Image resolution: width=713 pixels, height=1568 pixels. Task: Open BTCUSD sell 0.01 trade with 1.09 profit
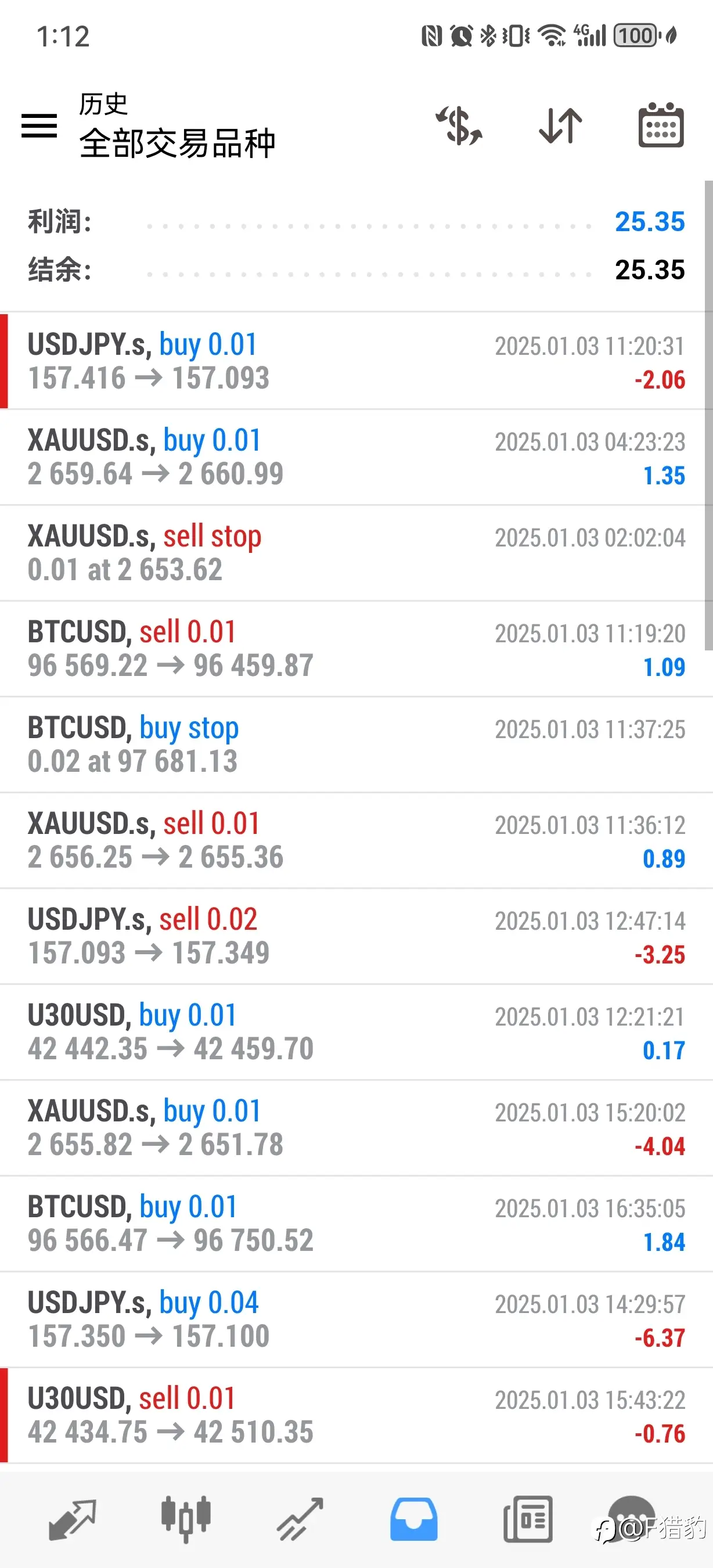coord(356,648)
